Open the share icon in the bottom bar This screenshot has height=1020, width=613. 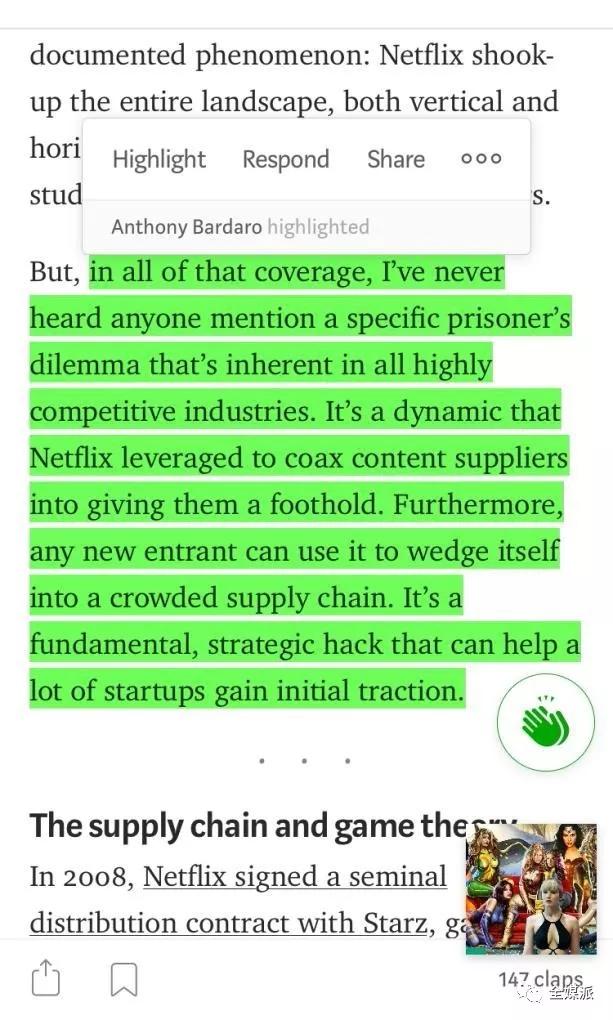click(46, 979)
